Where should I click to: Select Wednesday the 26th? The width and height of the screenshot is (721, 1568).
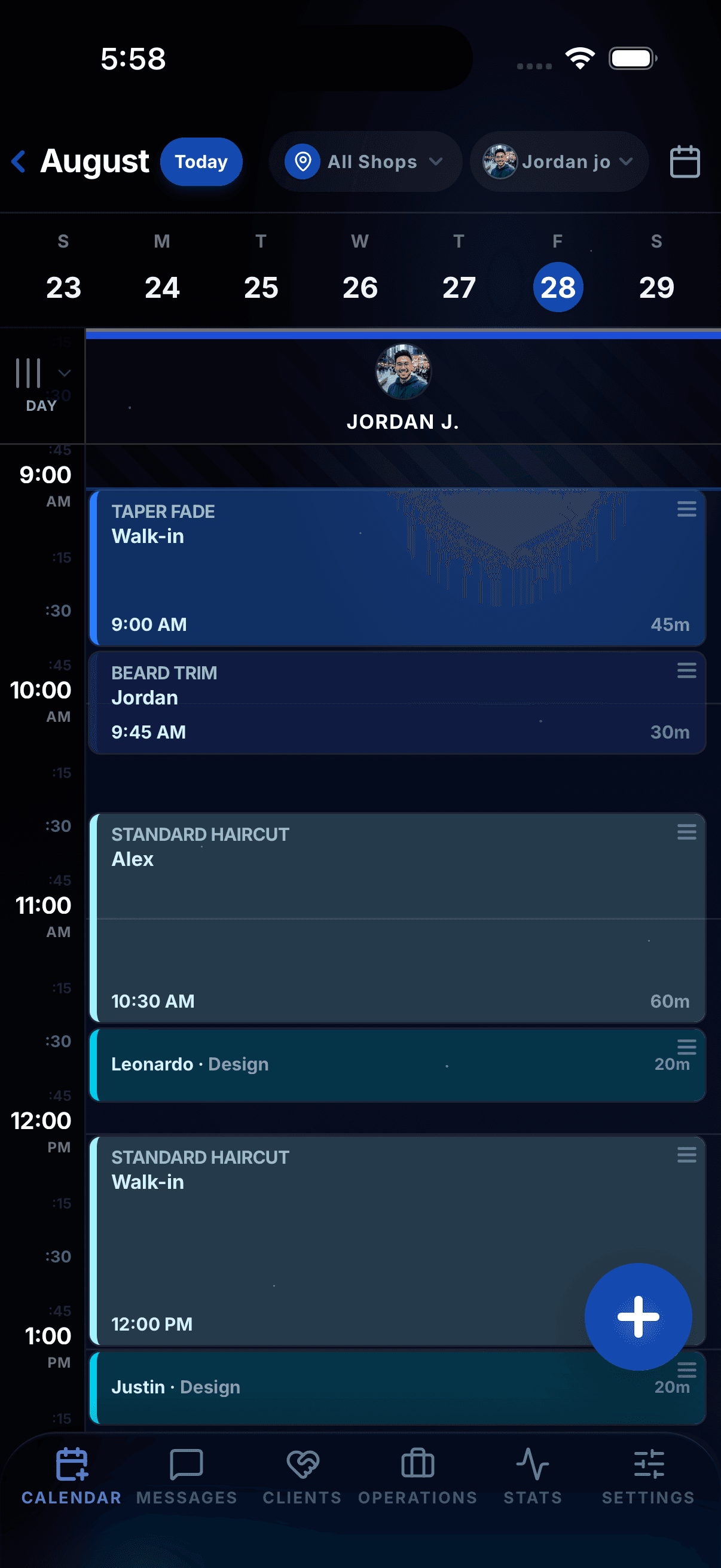(359, 286)
